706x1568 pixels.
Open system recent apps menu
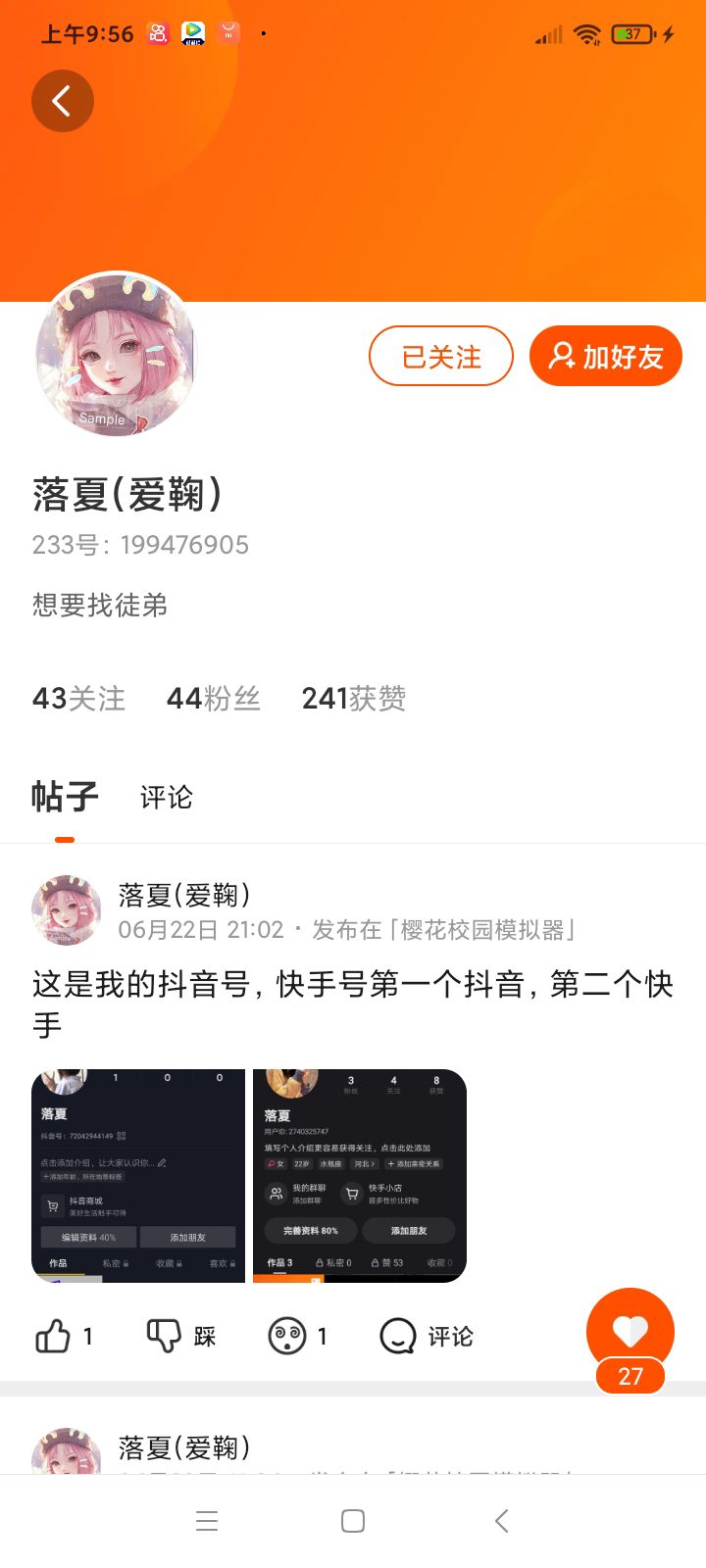pos(207,1521)
